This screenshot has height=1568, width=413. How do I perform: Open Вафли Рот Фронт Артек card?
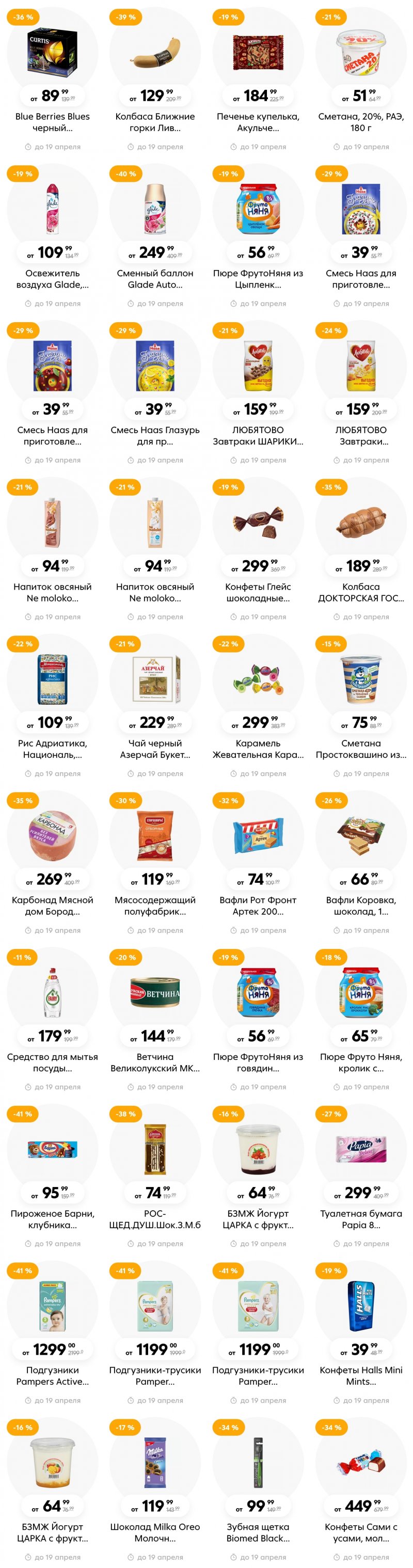pyautogui.click(x=258, y=838)
